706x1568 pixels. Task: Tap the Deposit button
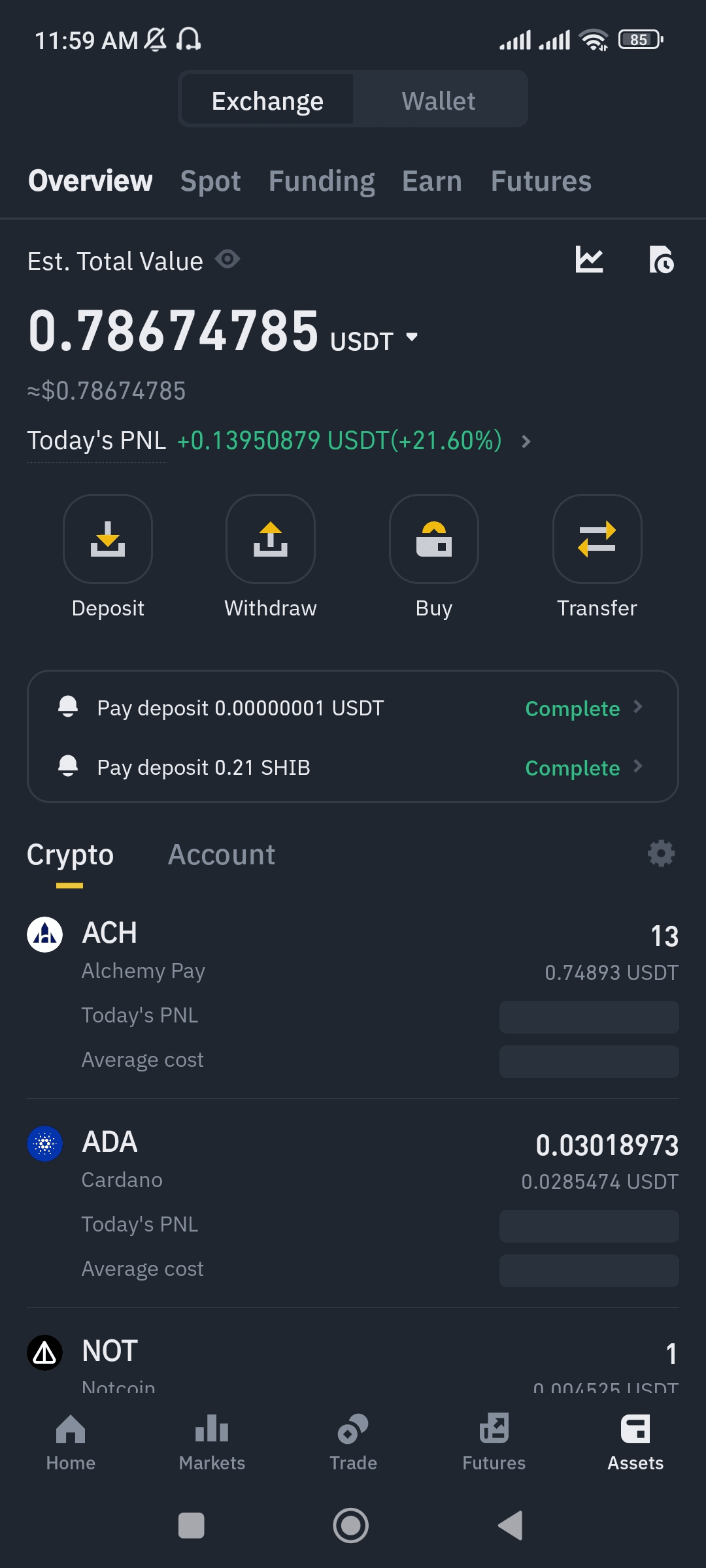pos(108,539)
